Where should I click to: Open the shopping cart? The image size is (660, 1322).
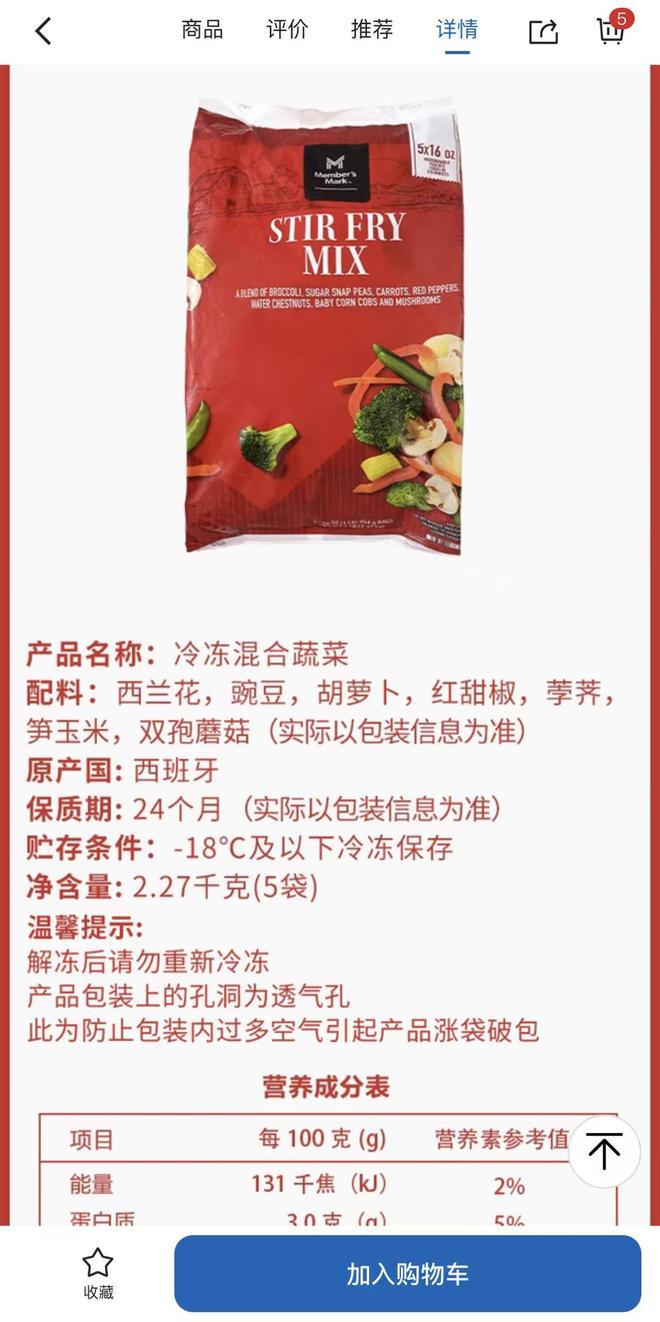coord(610,30)
